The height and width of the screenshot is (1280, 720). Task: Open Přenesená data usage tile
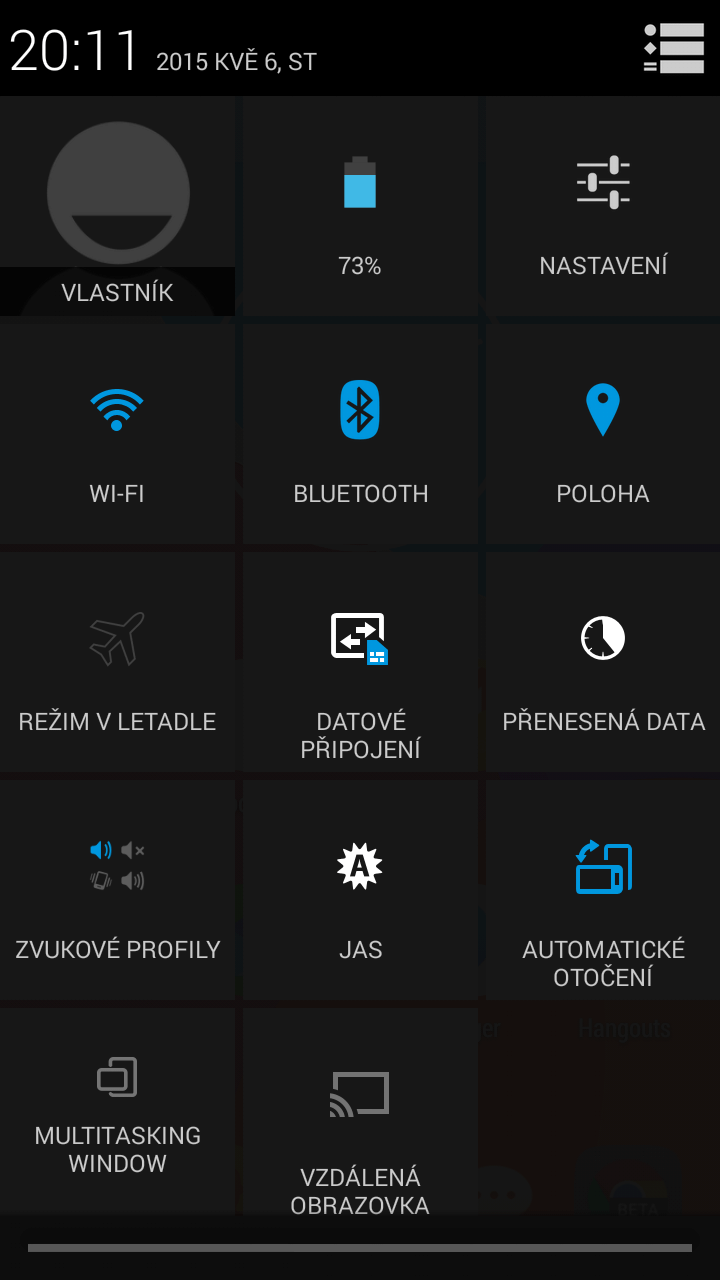pyautogui.click(x=603, y=662)
